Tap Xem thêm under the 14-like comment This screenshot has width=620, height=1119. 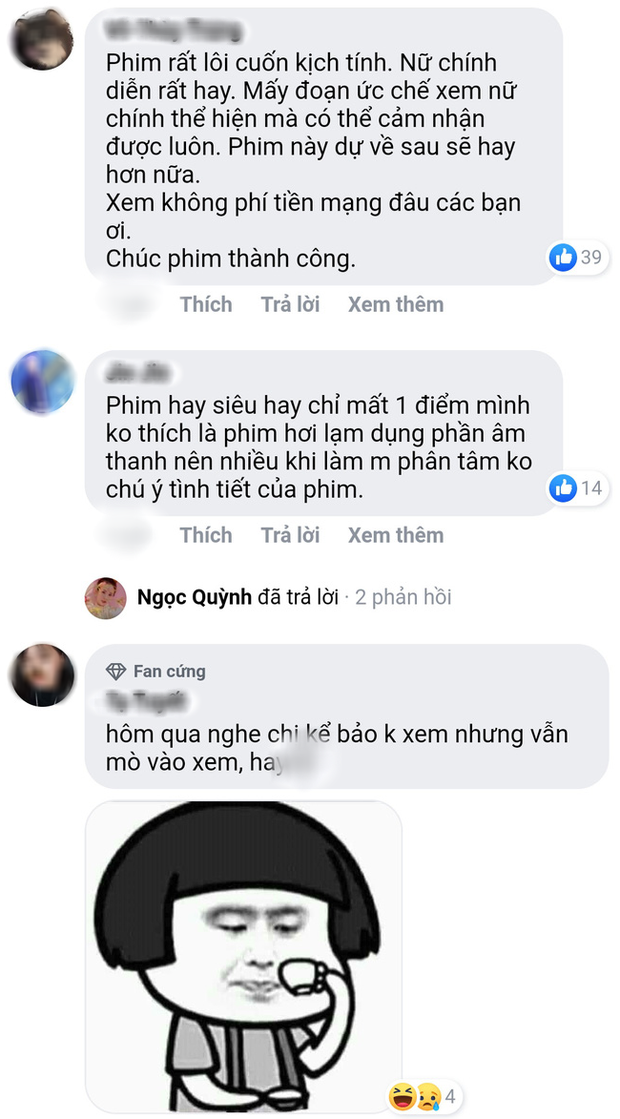point(395,535)
